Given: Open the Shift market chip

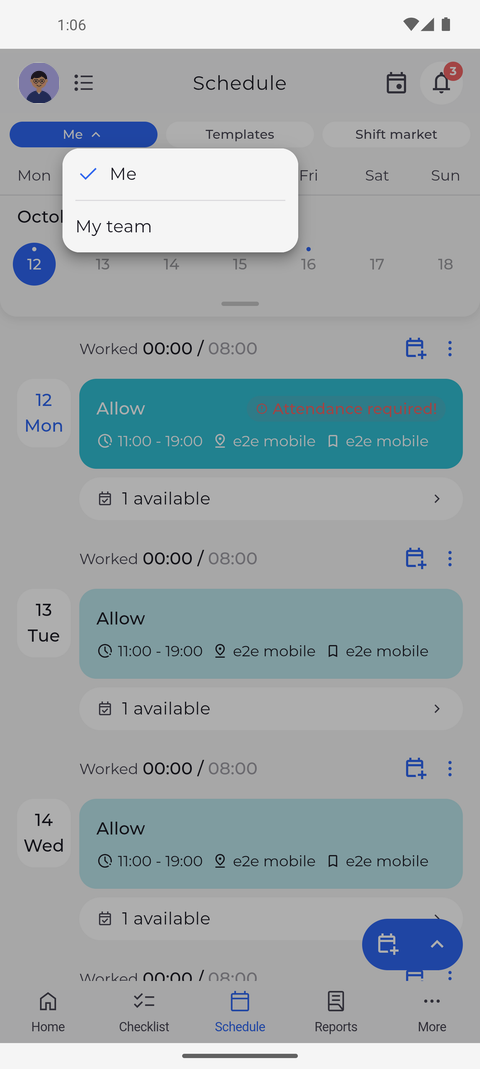Looking at the screenshot, I should (x=396, y=134).
